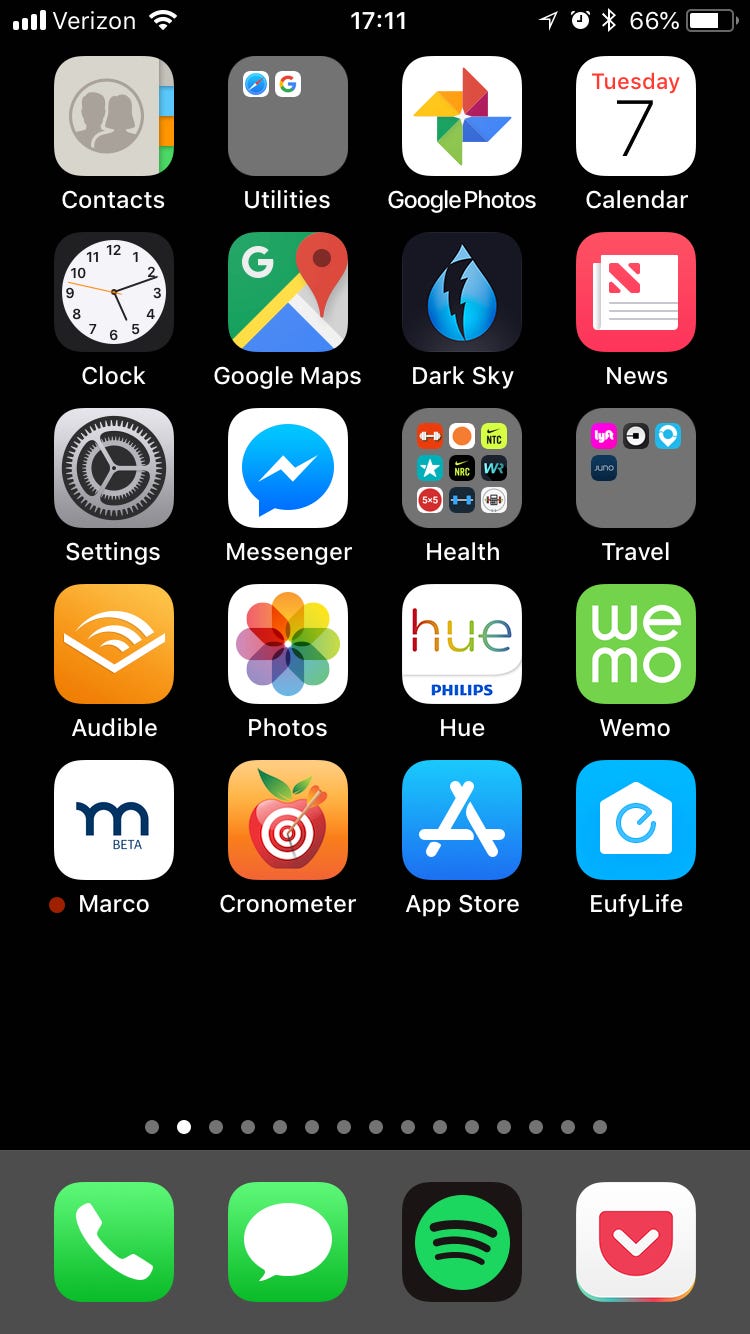
Task: Open the Calendar app
Action: 635,116
